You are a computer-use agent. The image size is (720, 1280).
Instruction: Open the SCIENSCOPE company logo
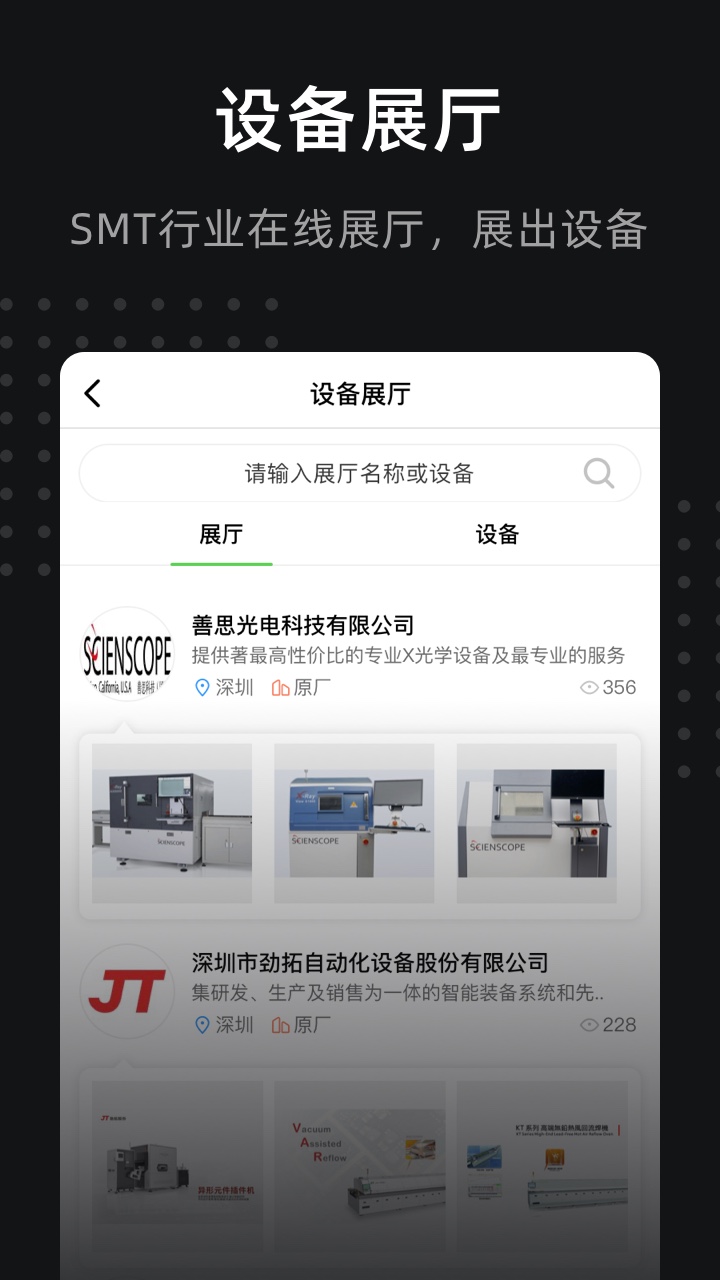point(126,650)
